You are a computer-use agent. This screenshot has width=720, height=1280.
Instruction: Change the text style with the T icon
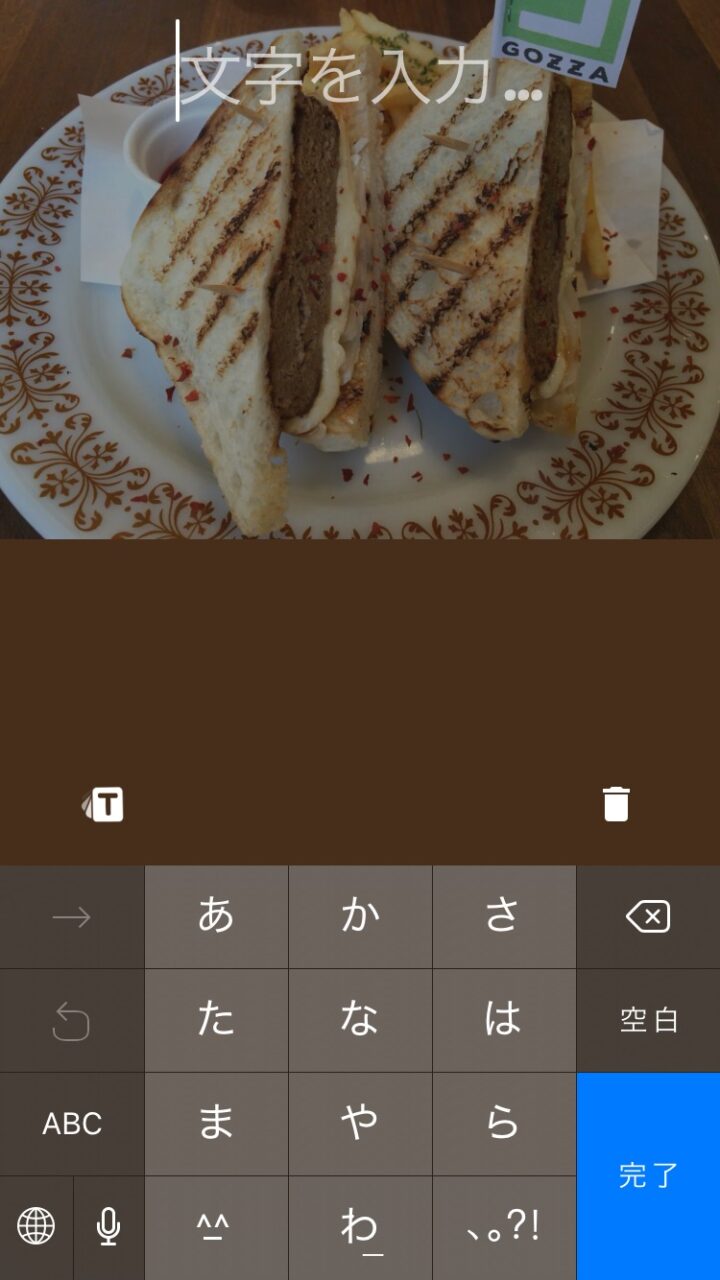(104, 804)
